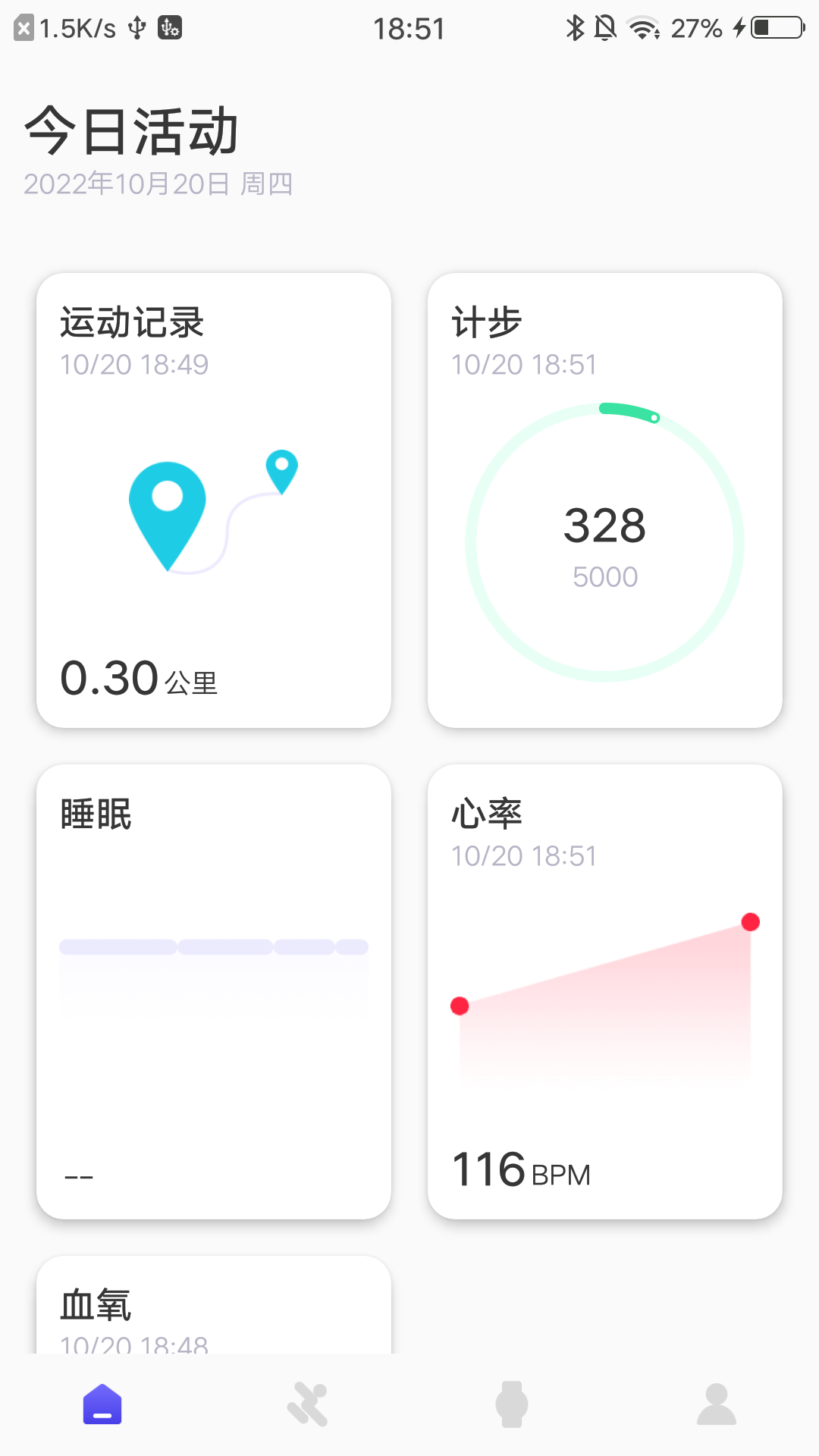Viewport: 819px width, 1456px height.
Task: Open the home tab icon
Action: coord(102,1404)
